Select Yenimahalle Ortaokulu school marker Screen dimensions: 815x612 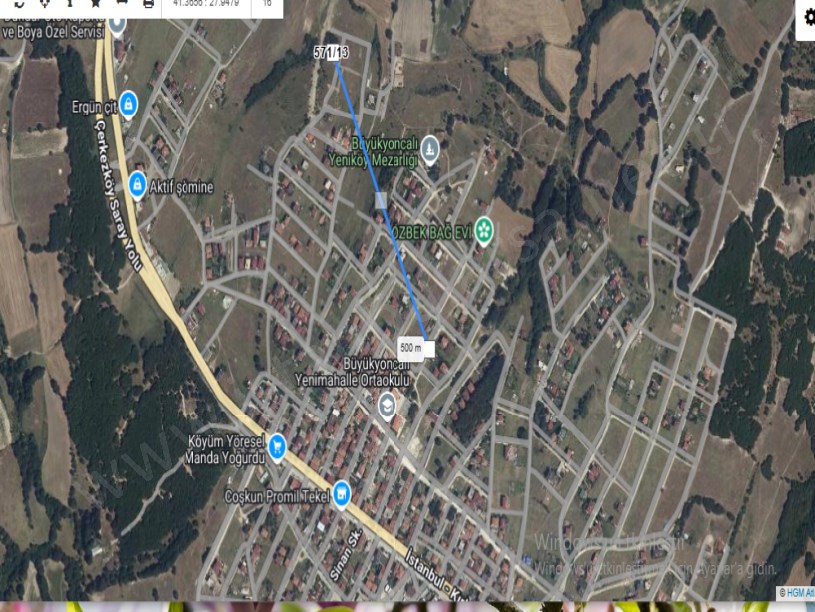point(387,405)
